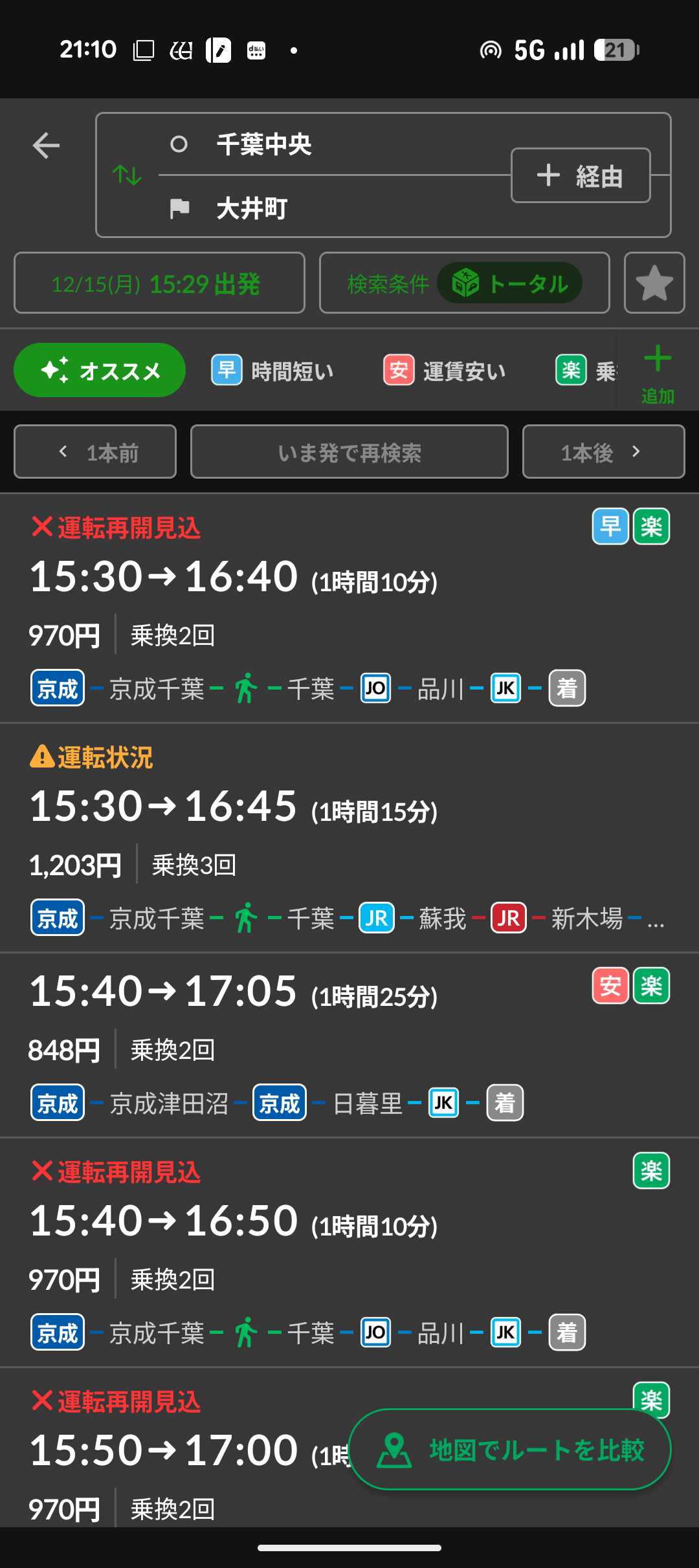
Task: Swap departure and destination stations
Action: [127, 175]
